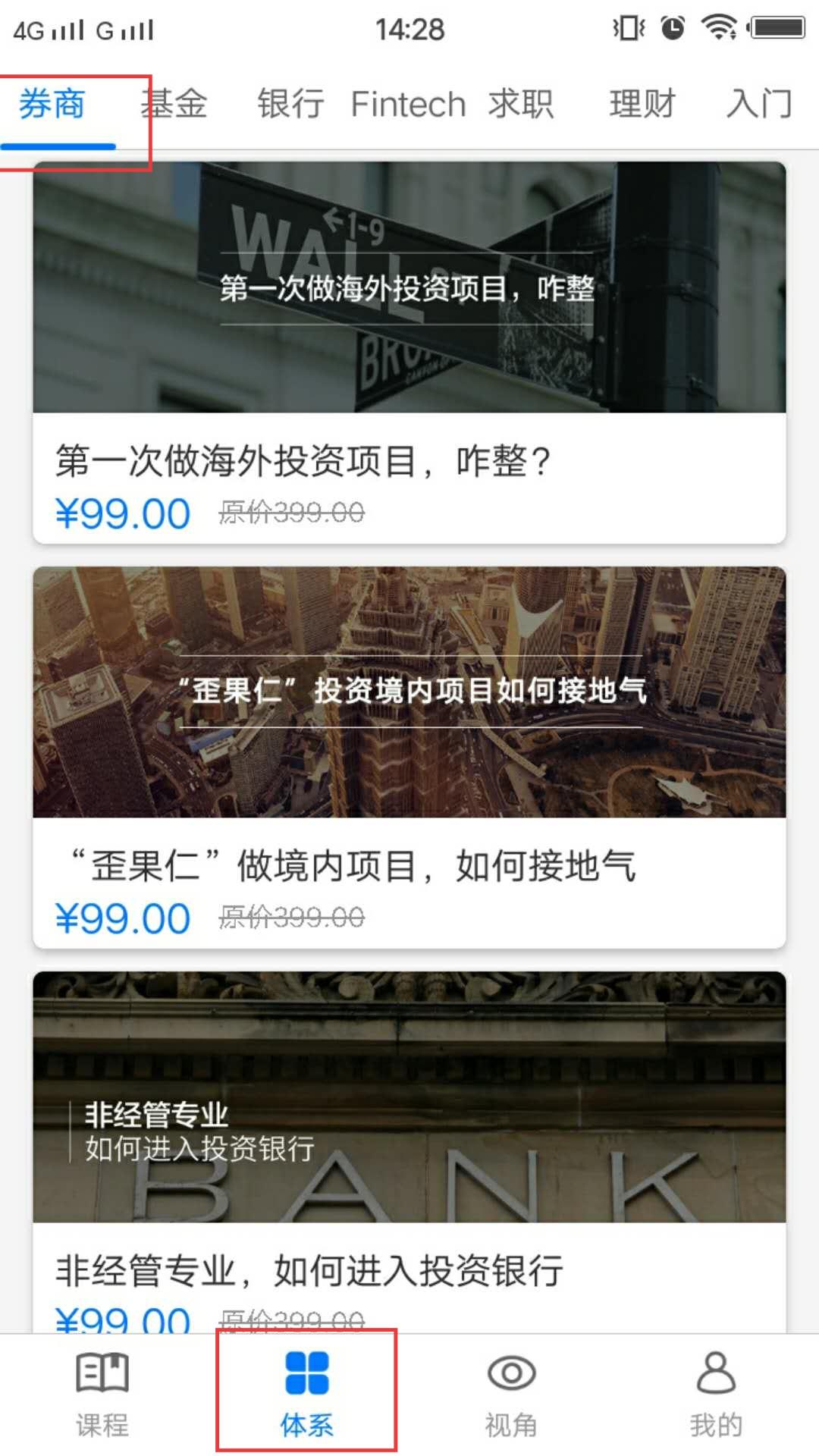Switch to the 视角 bottom tab
The height and width of the screenshot is (1456, 819).
(512, 1394)
